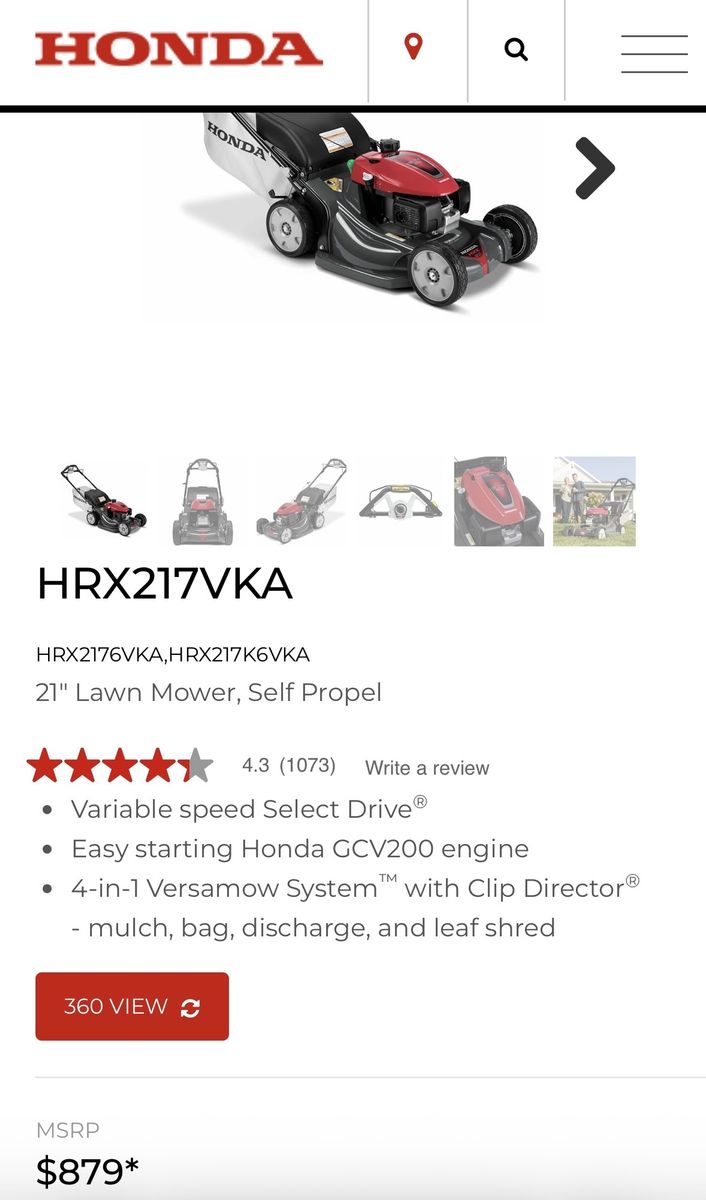
Task: Go to Honda home via logo
Action: point(179,49)
